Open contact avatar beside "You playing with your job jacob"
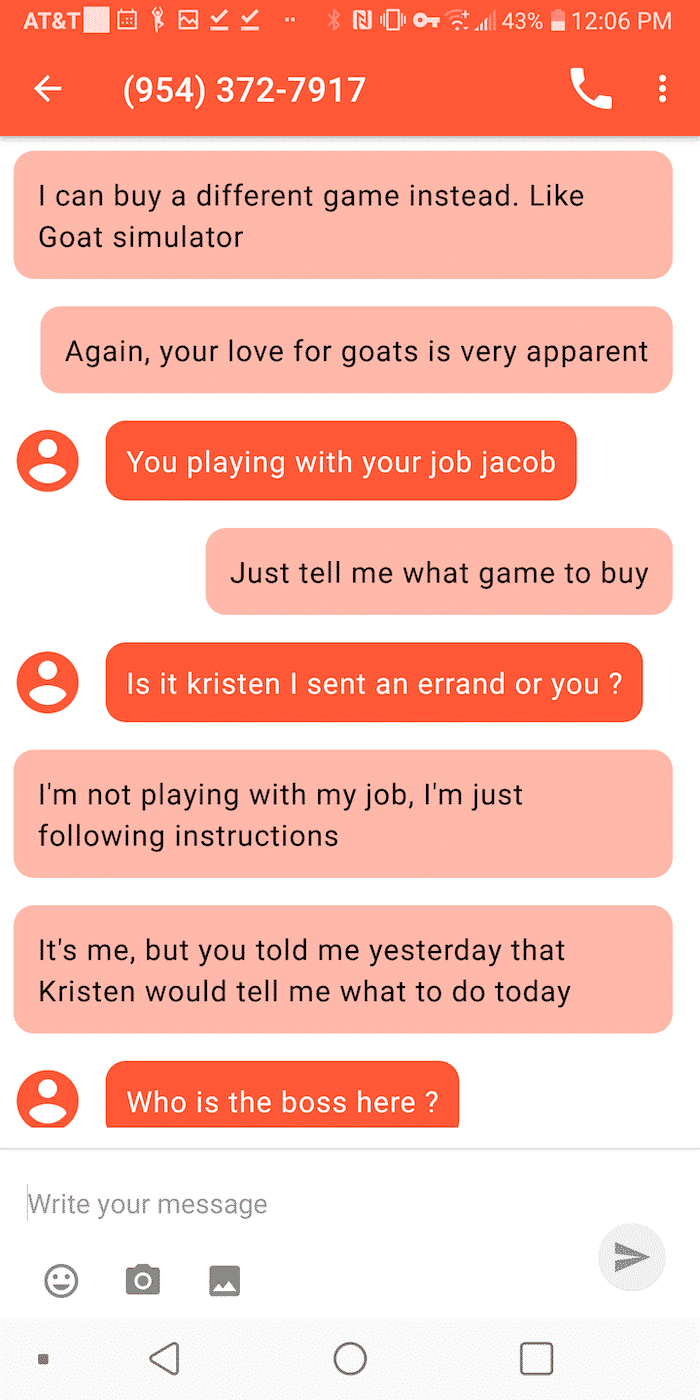Image resolution: width=700 pixels, height=1400 pixels. click(48, 461)
